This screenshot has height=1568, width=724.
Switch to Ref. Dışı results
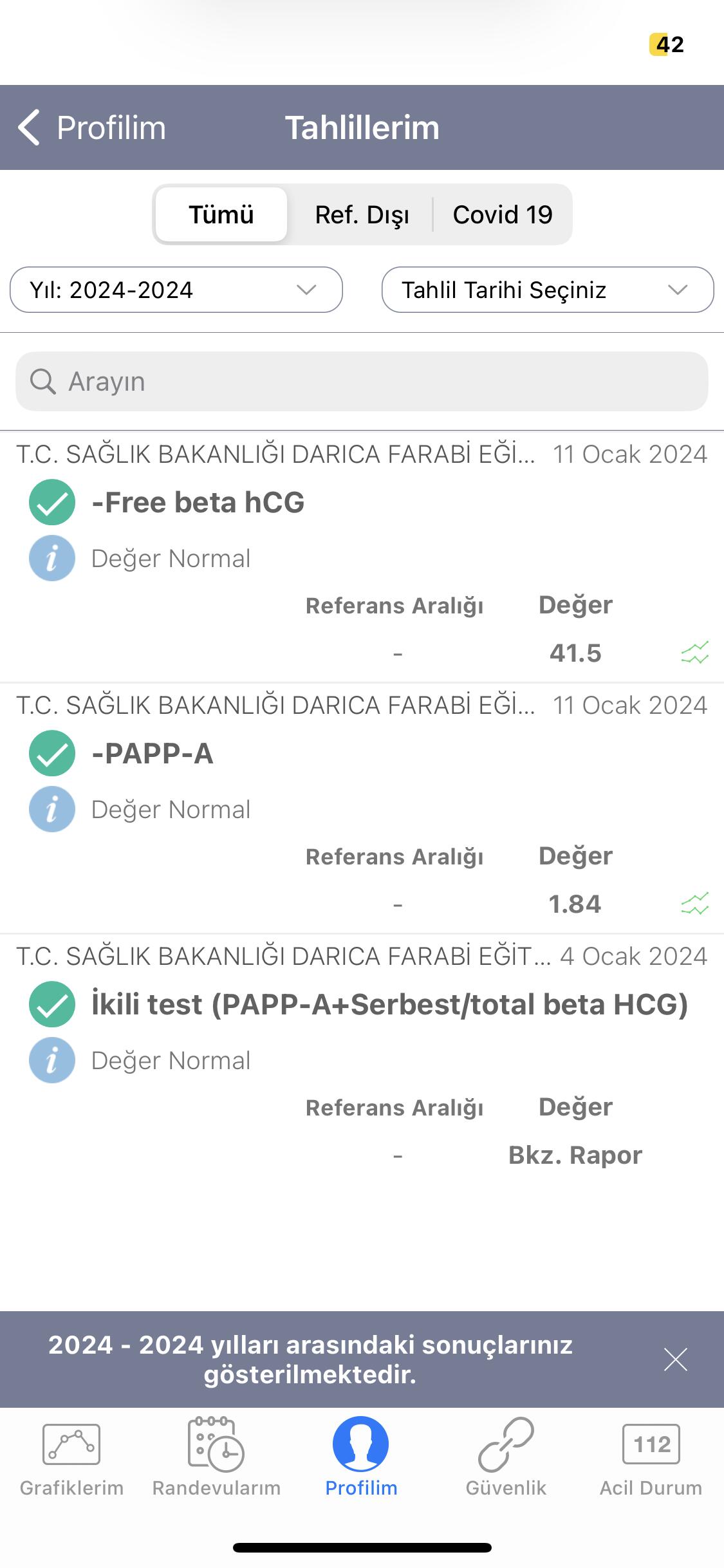coord(362,214)
